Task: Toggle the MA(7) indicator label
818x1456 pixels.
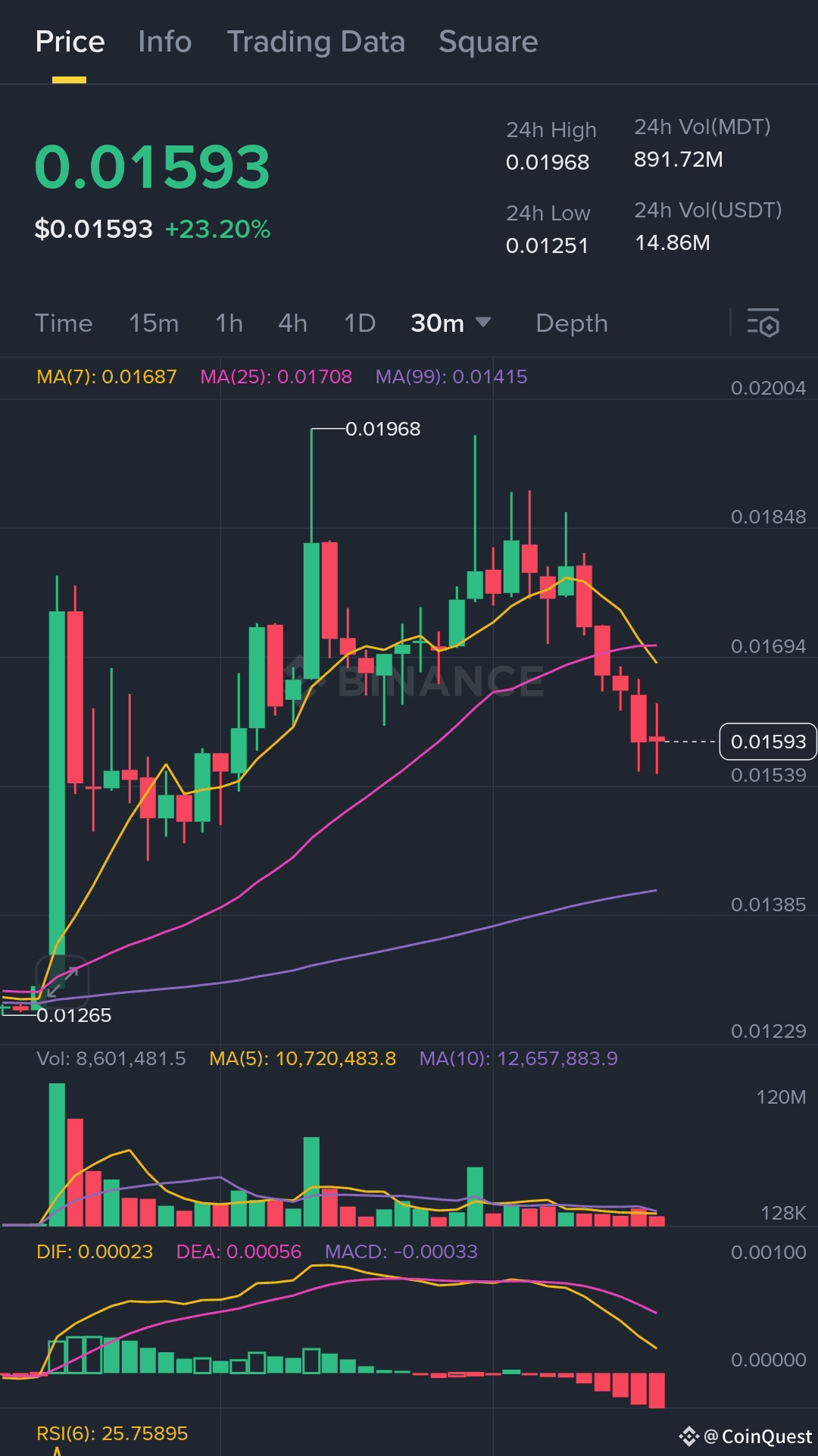Action: (x=106, y=376)
